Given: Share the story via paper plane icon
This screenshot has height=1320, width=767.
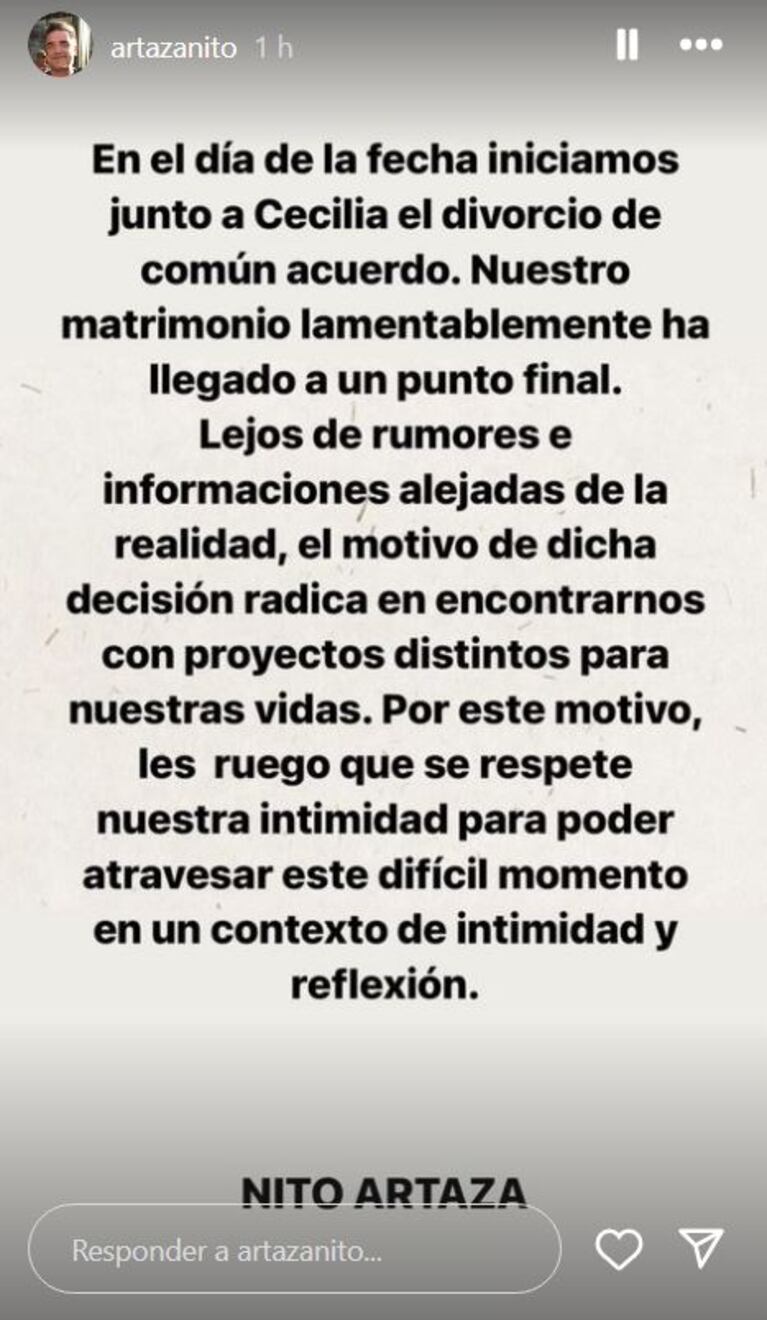Looking at the screenshot, I should [x=701, y=1249].
